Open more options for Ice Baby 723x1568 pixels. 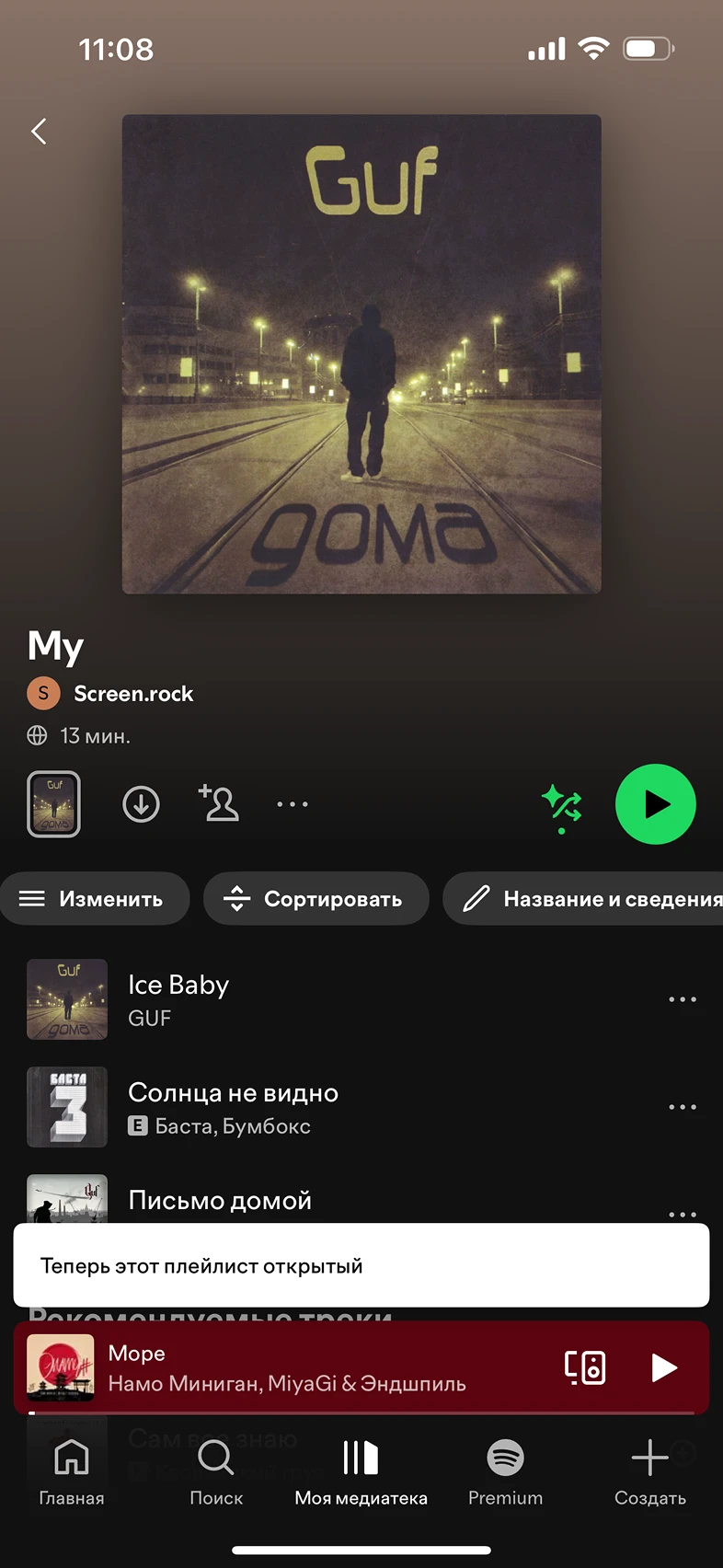(x=683, y=999)
